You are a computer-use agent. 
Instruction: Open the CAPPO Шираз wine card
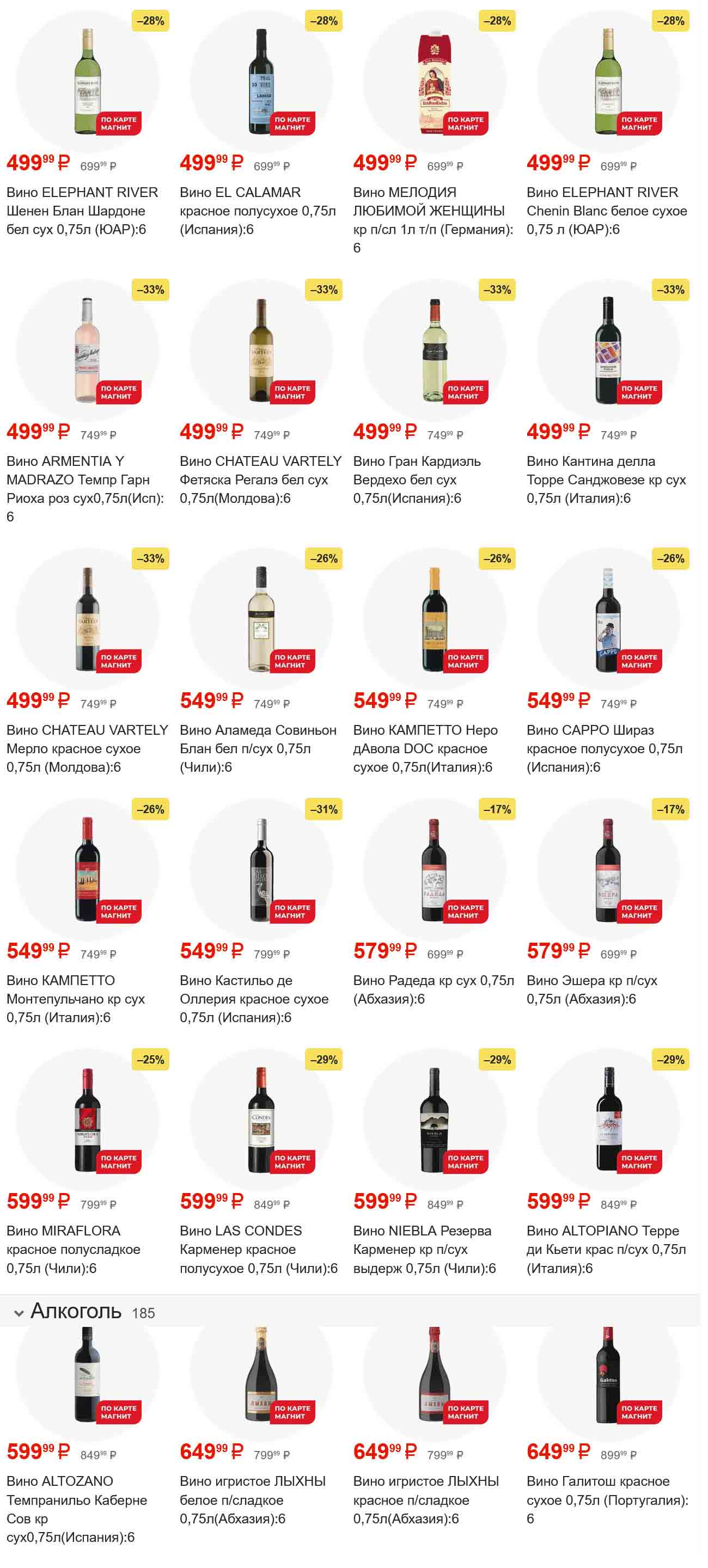click(604, 748)
